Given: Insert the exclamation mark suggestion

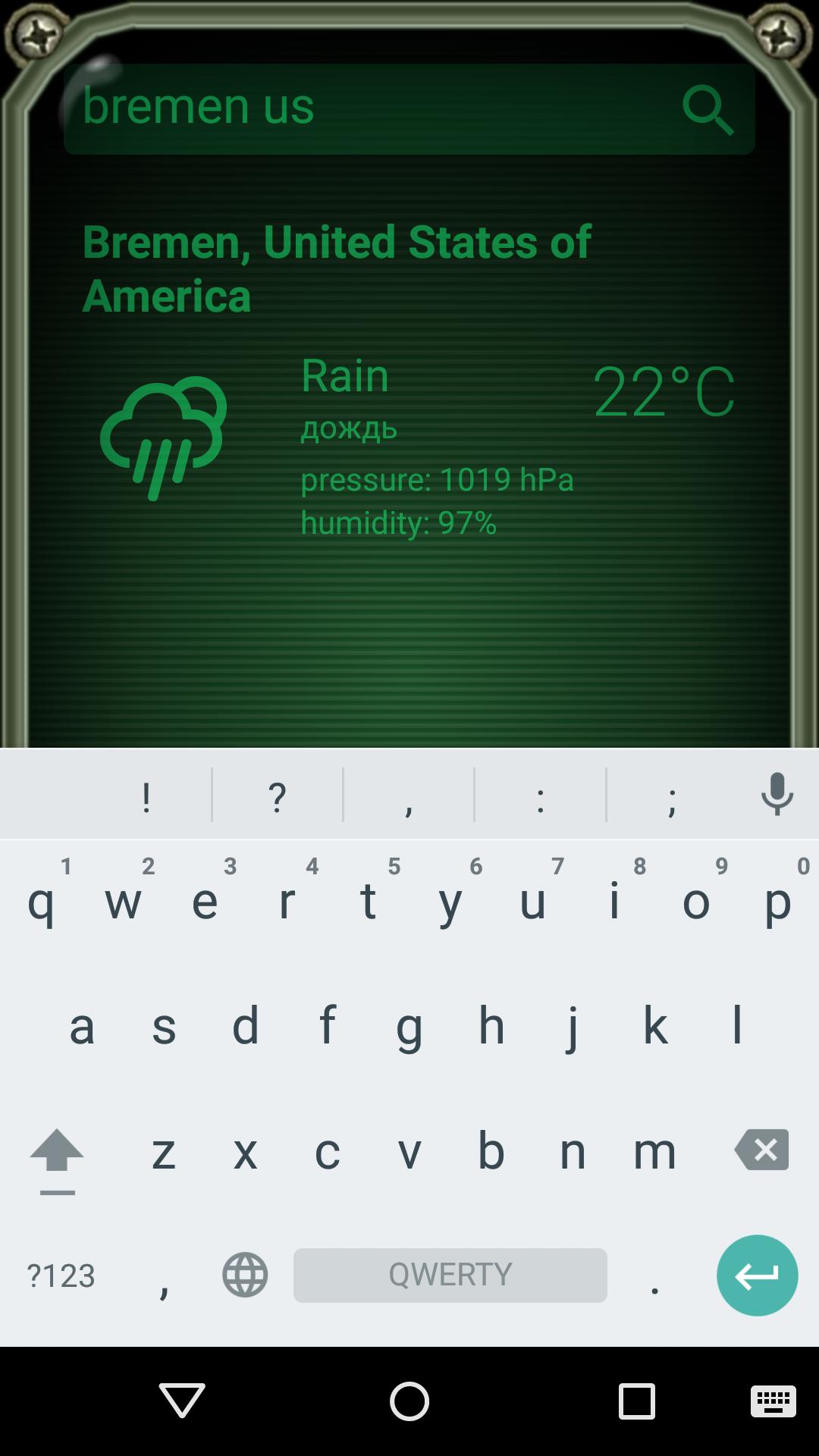Looking at the screenshot, I should [146, 796].
